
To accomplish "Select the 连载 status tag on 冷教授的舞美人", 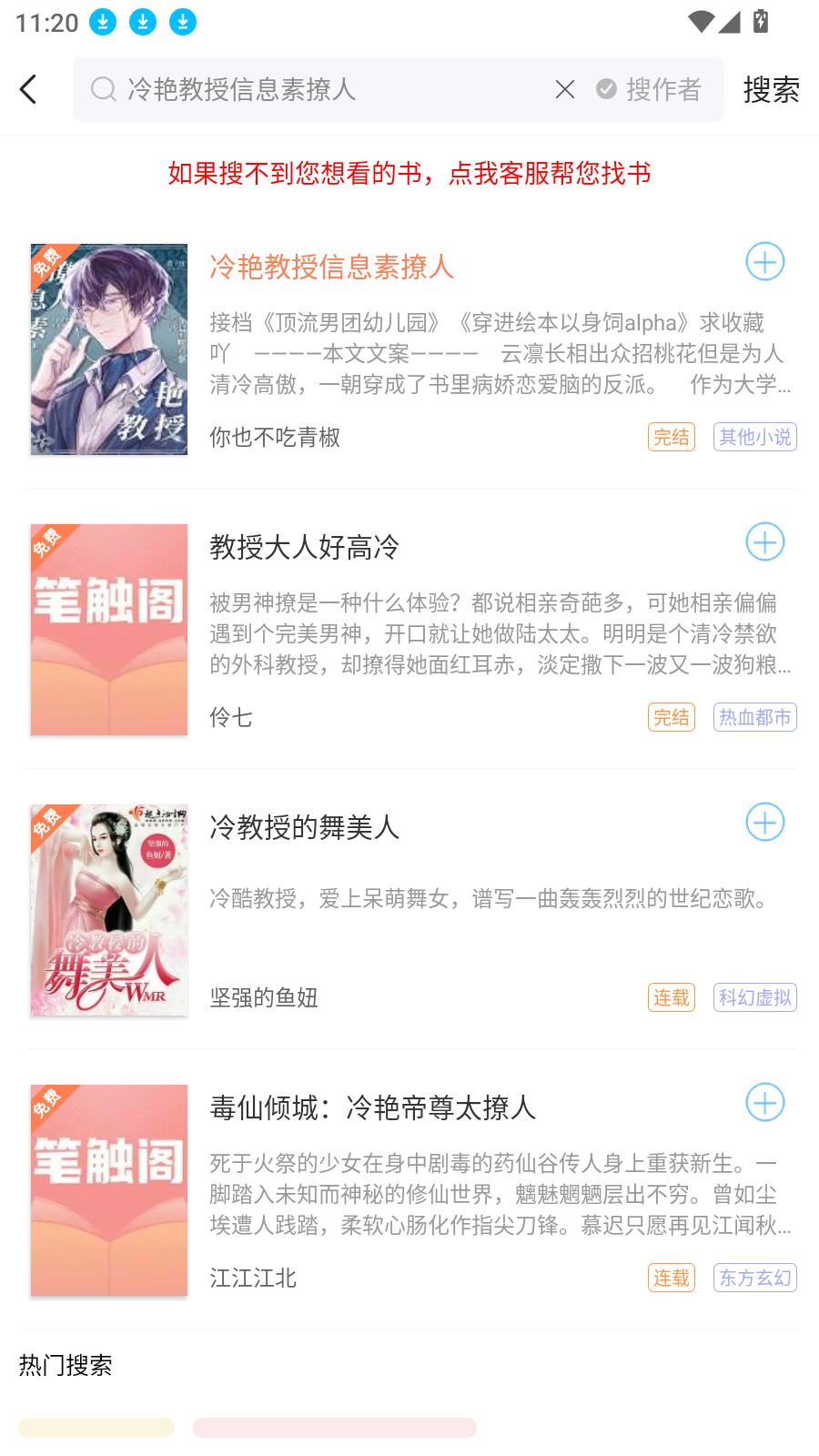I will pos(671,997).
